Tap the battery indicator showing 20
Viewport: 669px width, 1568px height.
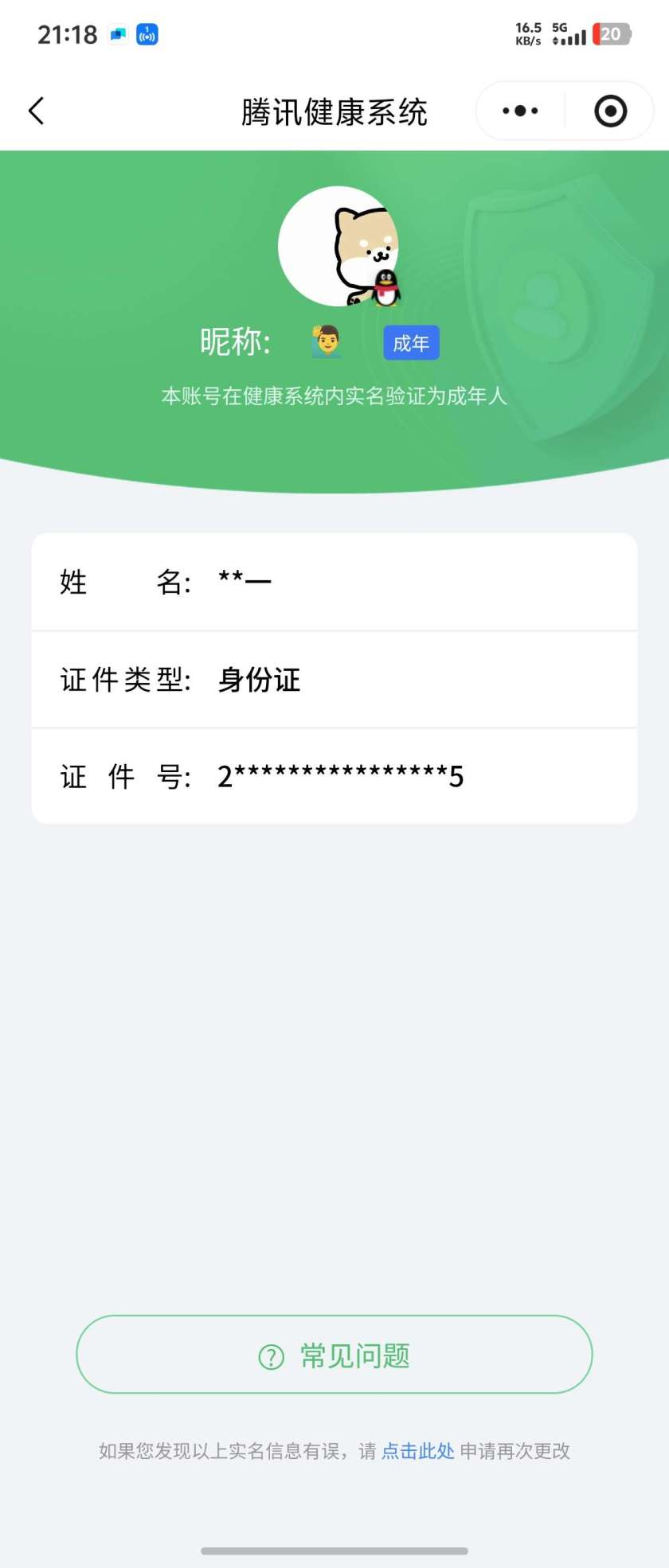coord(613,33)
